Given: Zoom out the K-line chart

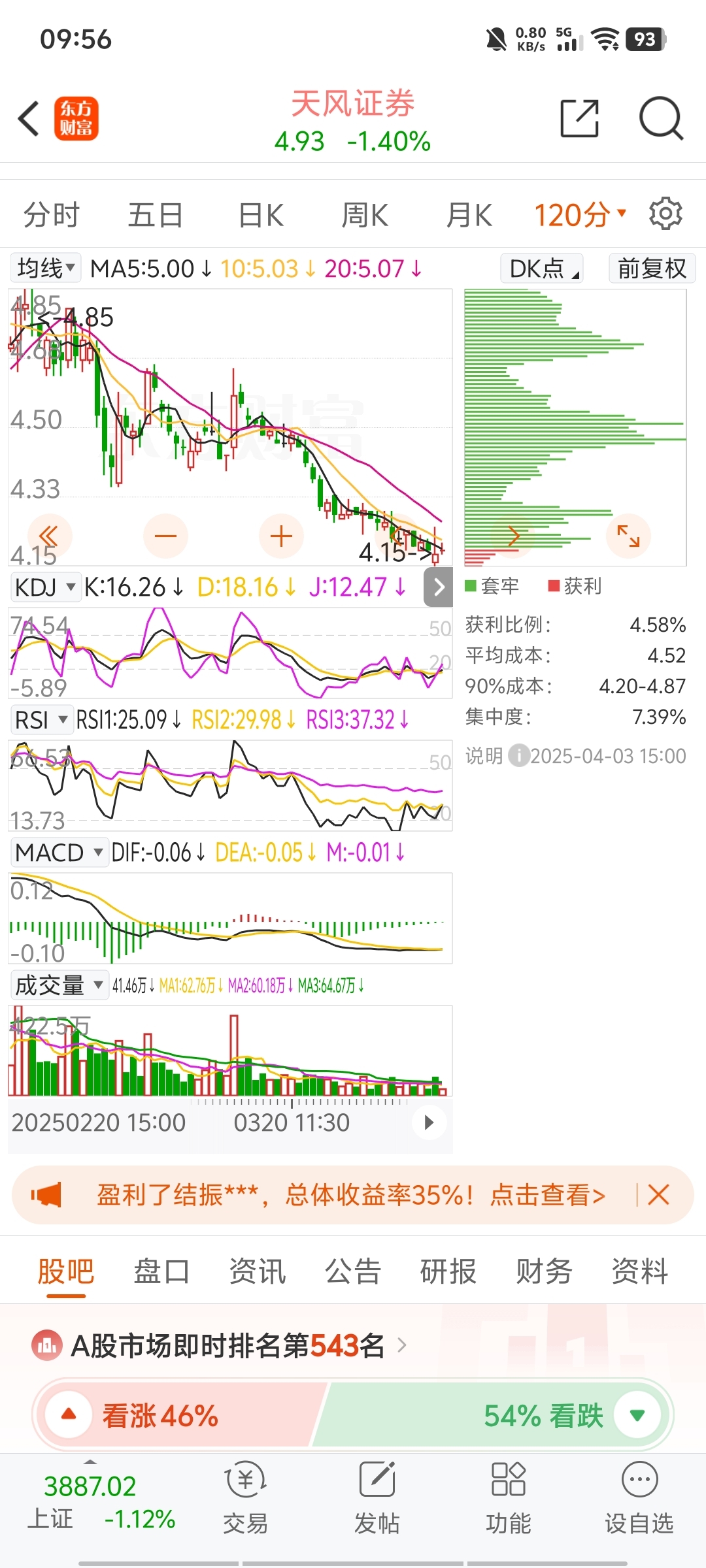Looking at the screenshot, I should point(165,536).
